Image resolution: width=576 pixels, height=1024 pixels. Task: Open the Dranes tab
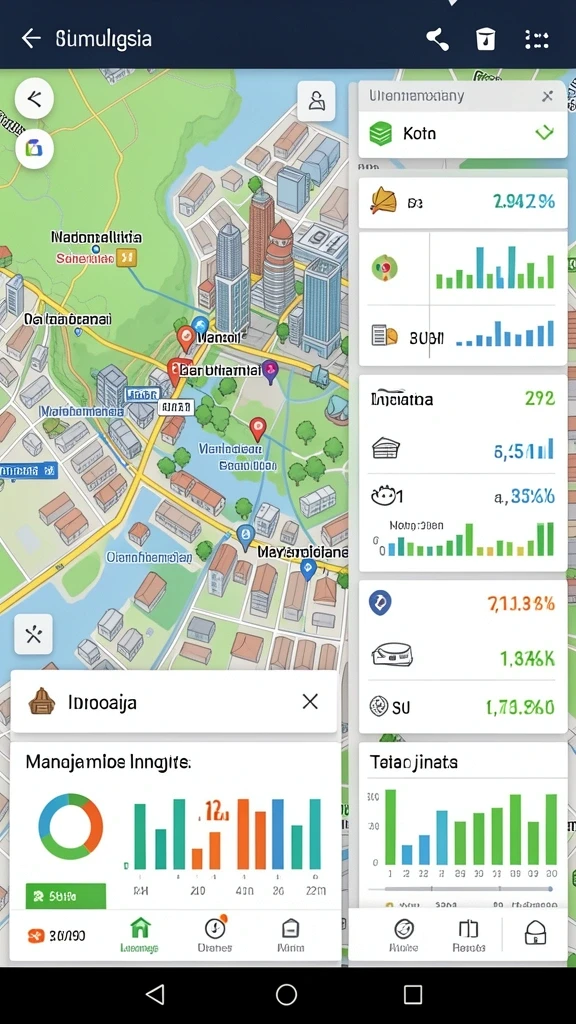coord(215,935)
